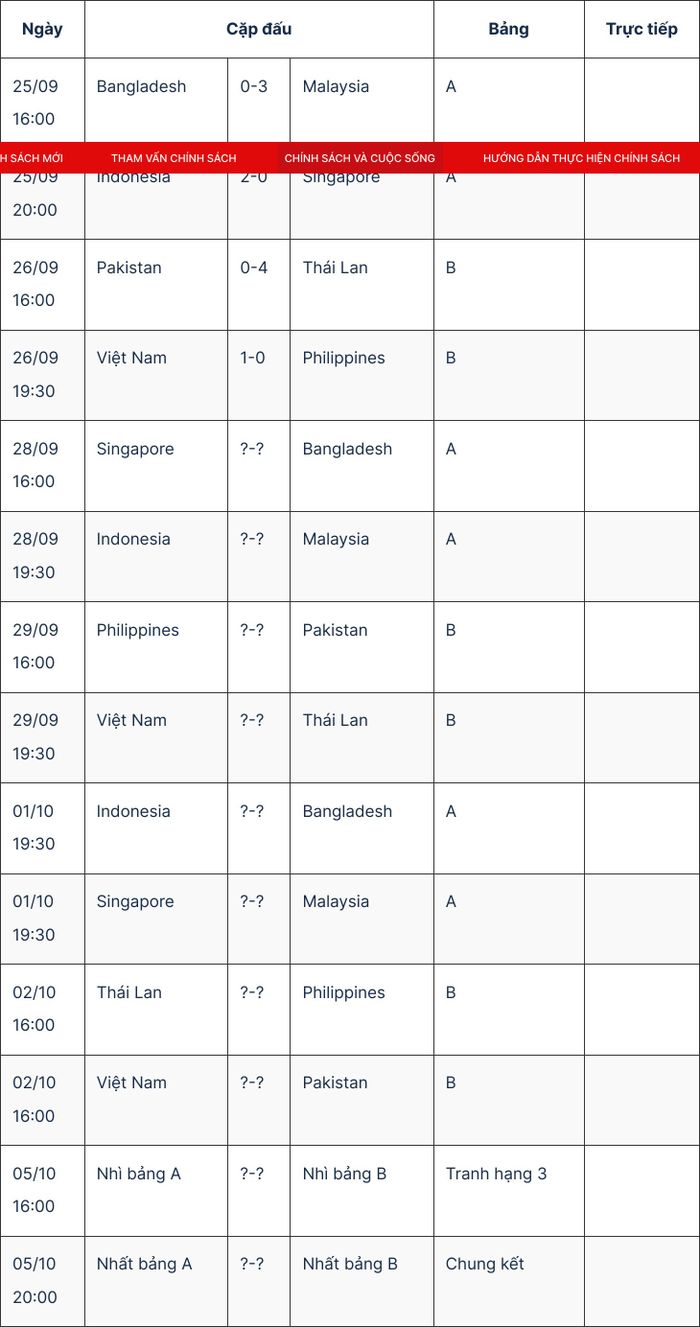
Task: Switch to Chính sách và cuộc sống
Action: click(x=360, y=158)
